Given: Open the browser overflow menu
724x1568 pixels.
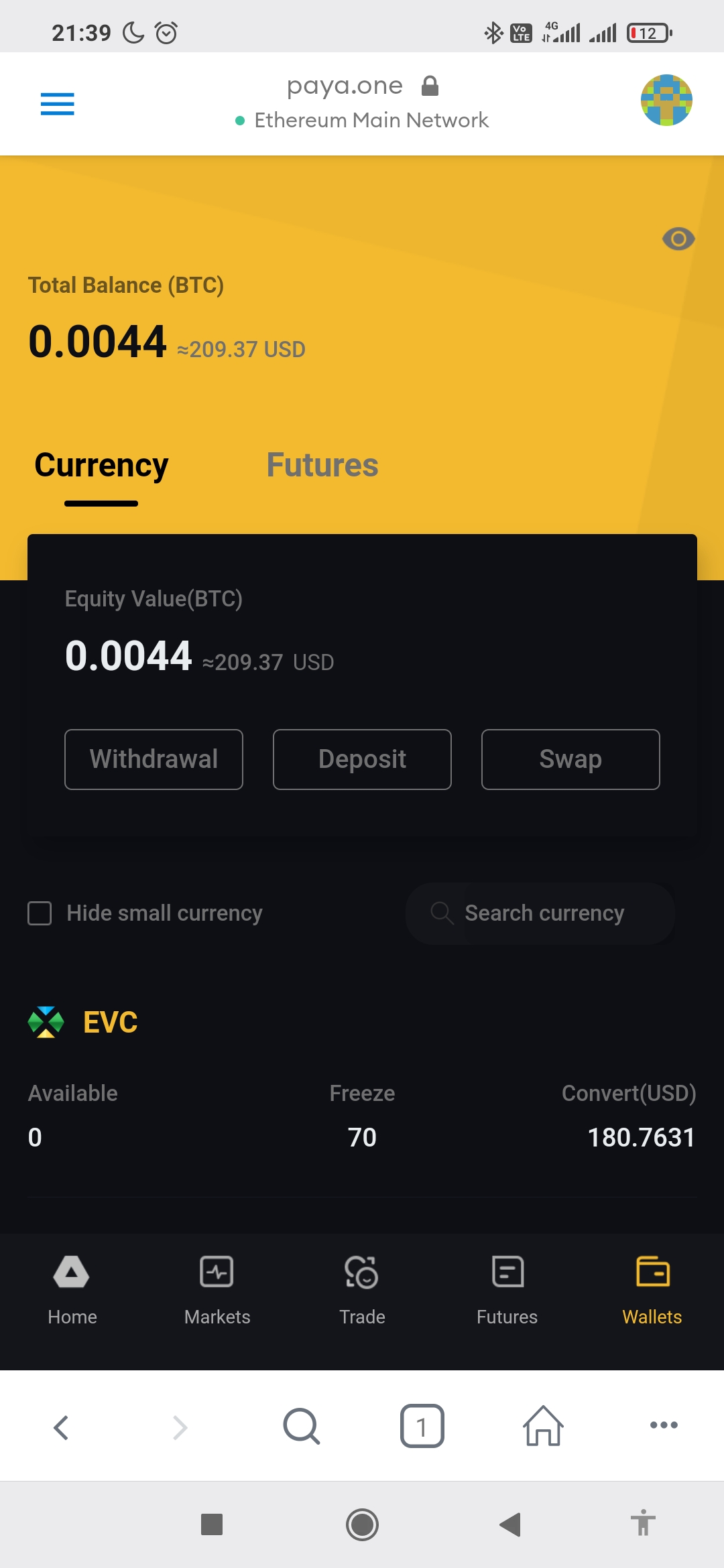Looking at the screenshot, I should point(663,1425).
